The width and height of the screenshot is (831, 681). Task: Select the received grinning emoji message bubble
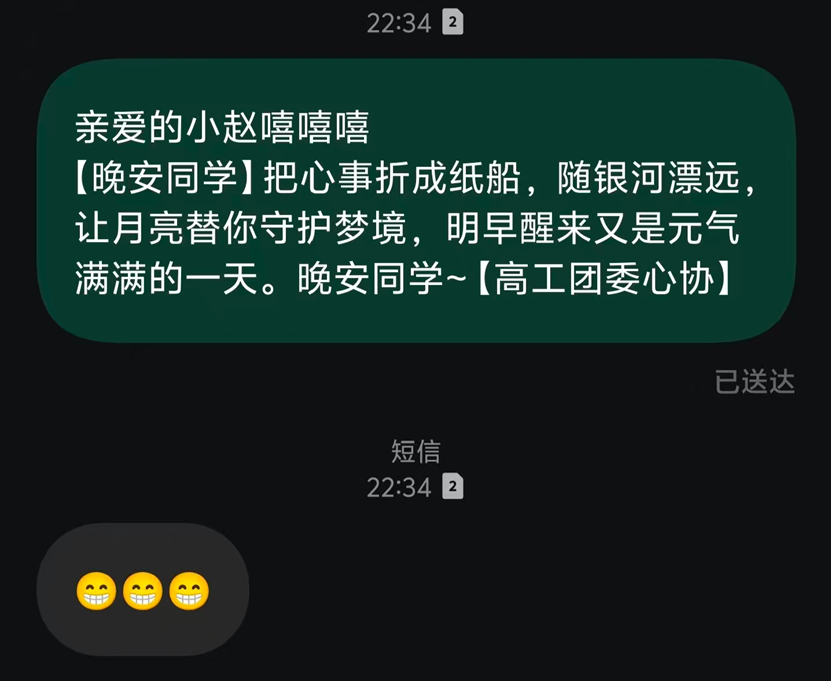click(143, 590)
